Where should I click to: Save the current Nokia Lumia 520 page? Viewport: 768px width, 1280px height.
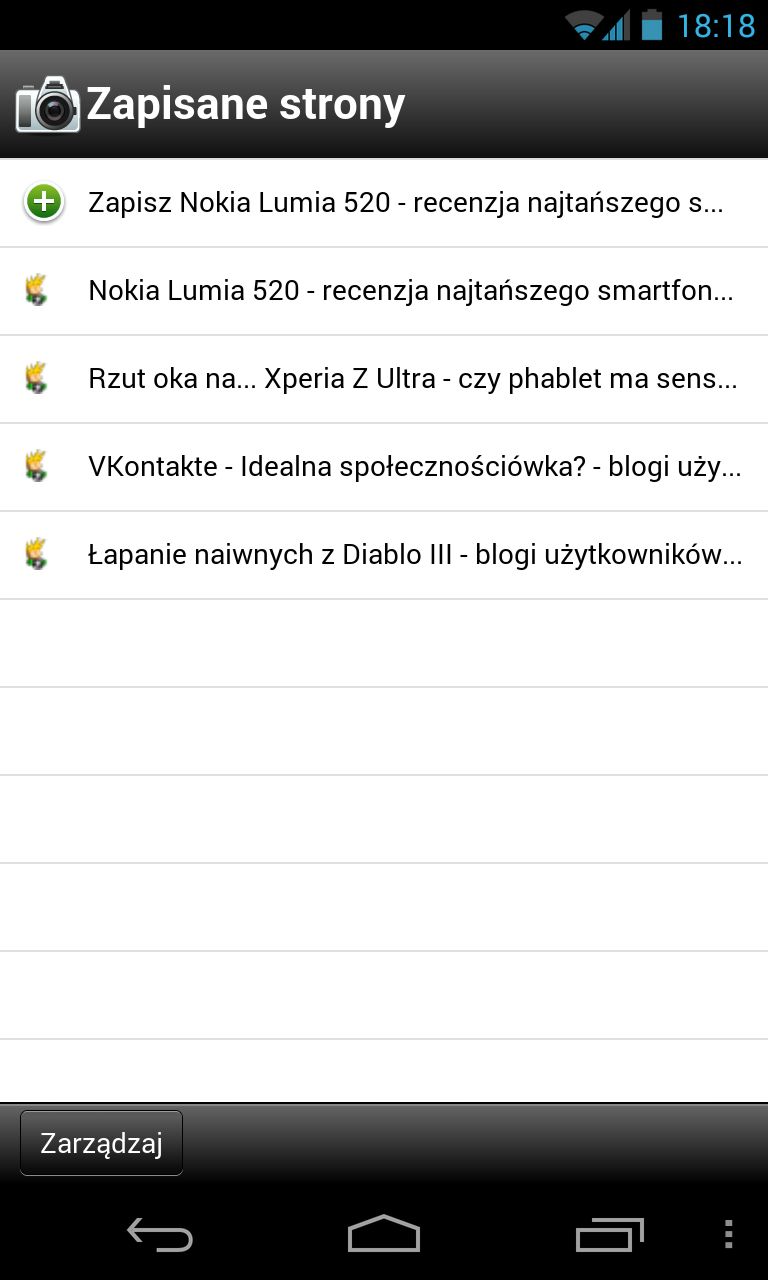click(x=384, y=203)
